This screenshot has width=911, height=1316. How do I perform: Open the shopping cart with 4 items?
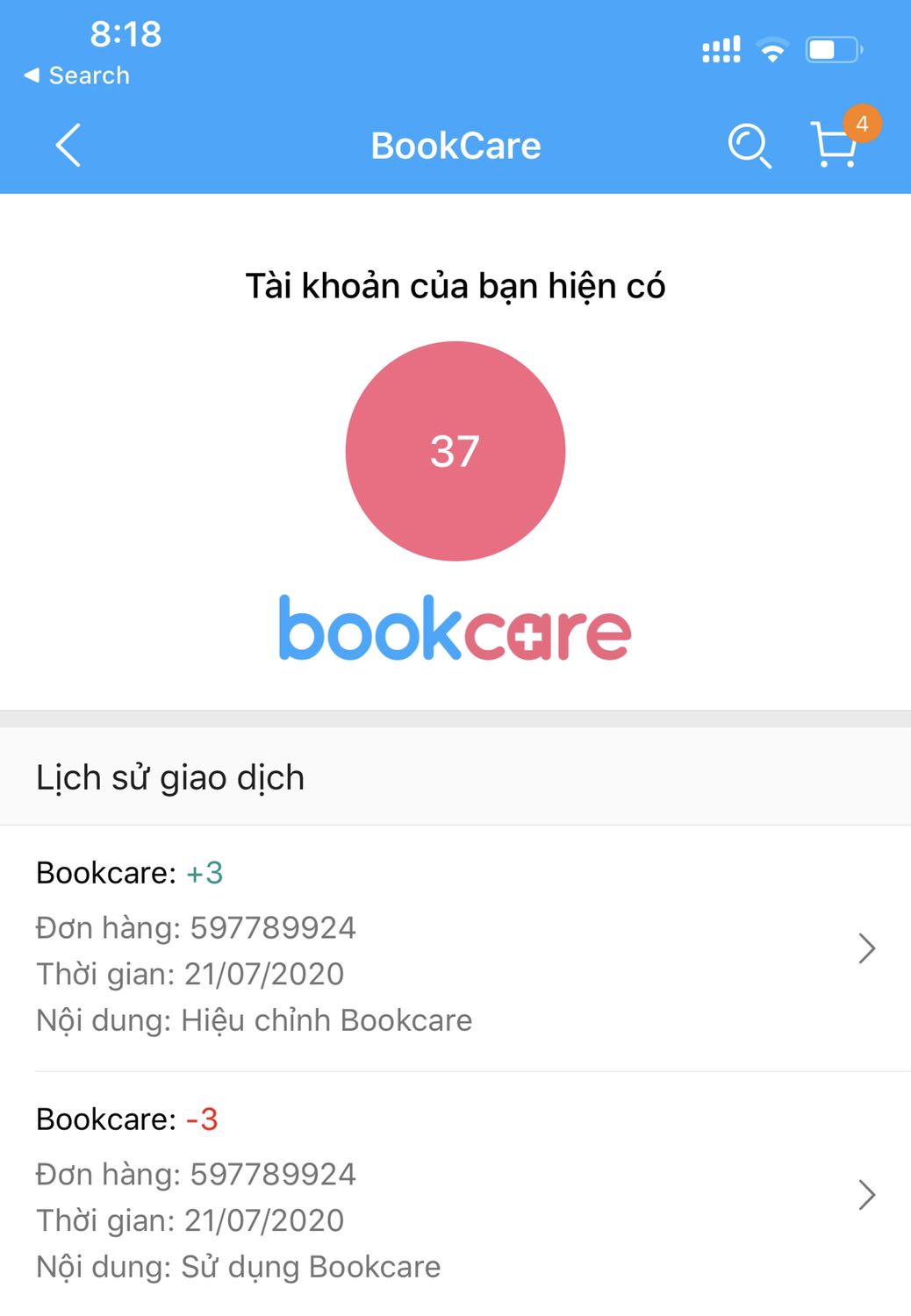click(835, 146)
